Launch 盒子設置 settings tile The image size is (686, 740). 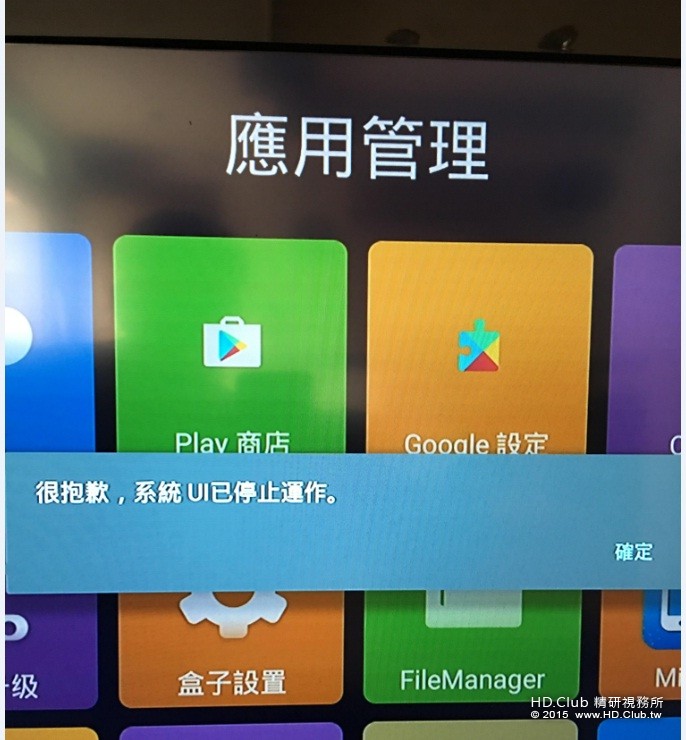[231, 650]
